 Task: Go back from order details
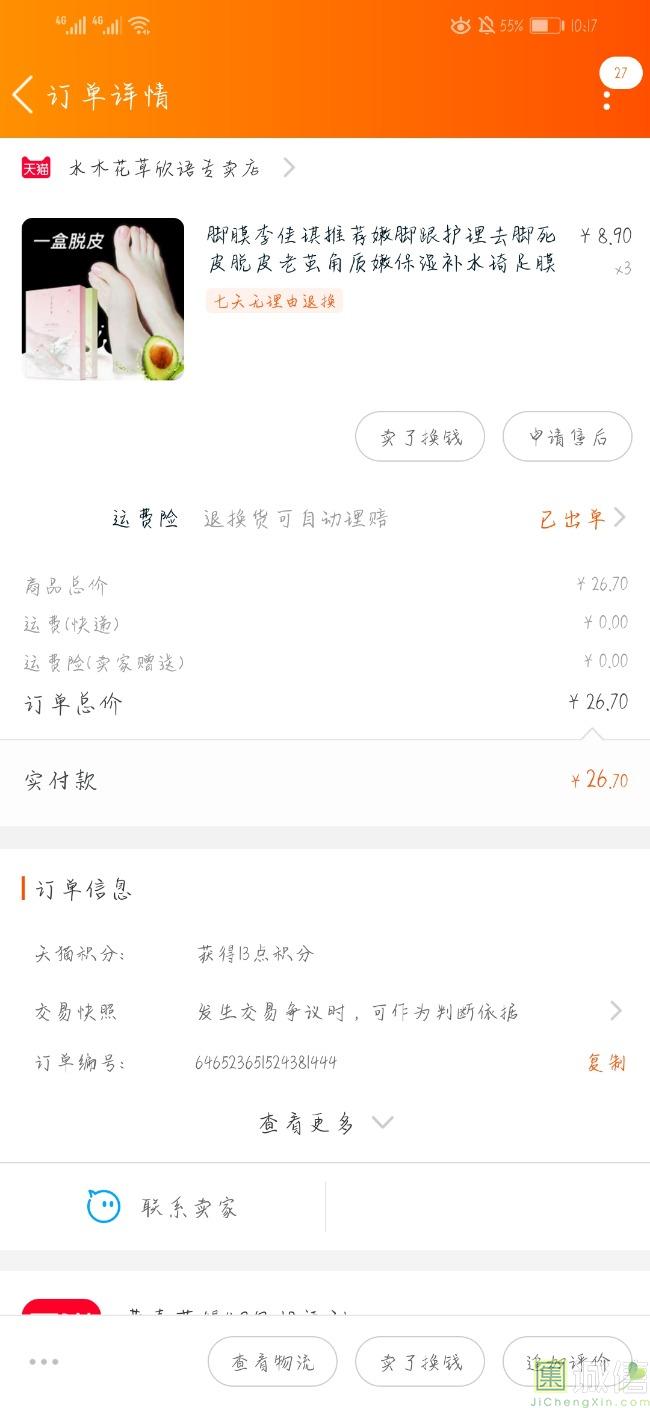tap(24, 95)
